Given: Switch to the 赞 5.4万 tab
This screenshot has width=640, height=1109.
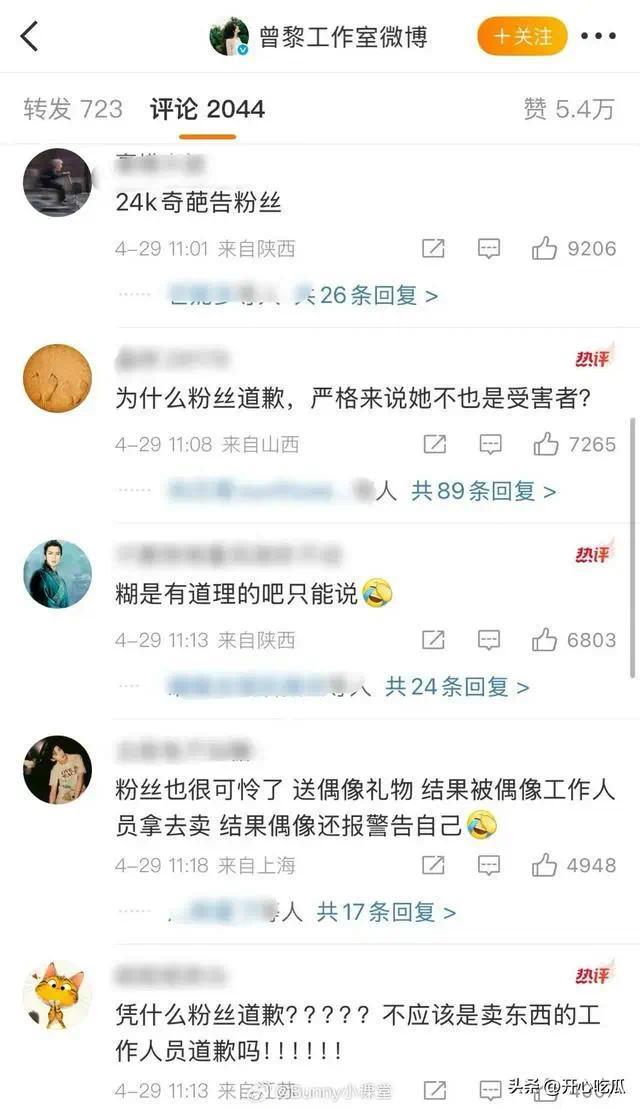Looking at the screenshot, I should tap(569, 109).
